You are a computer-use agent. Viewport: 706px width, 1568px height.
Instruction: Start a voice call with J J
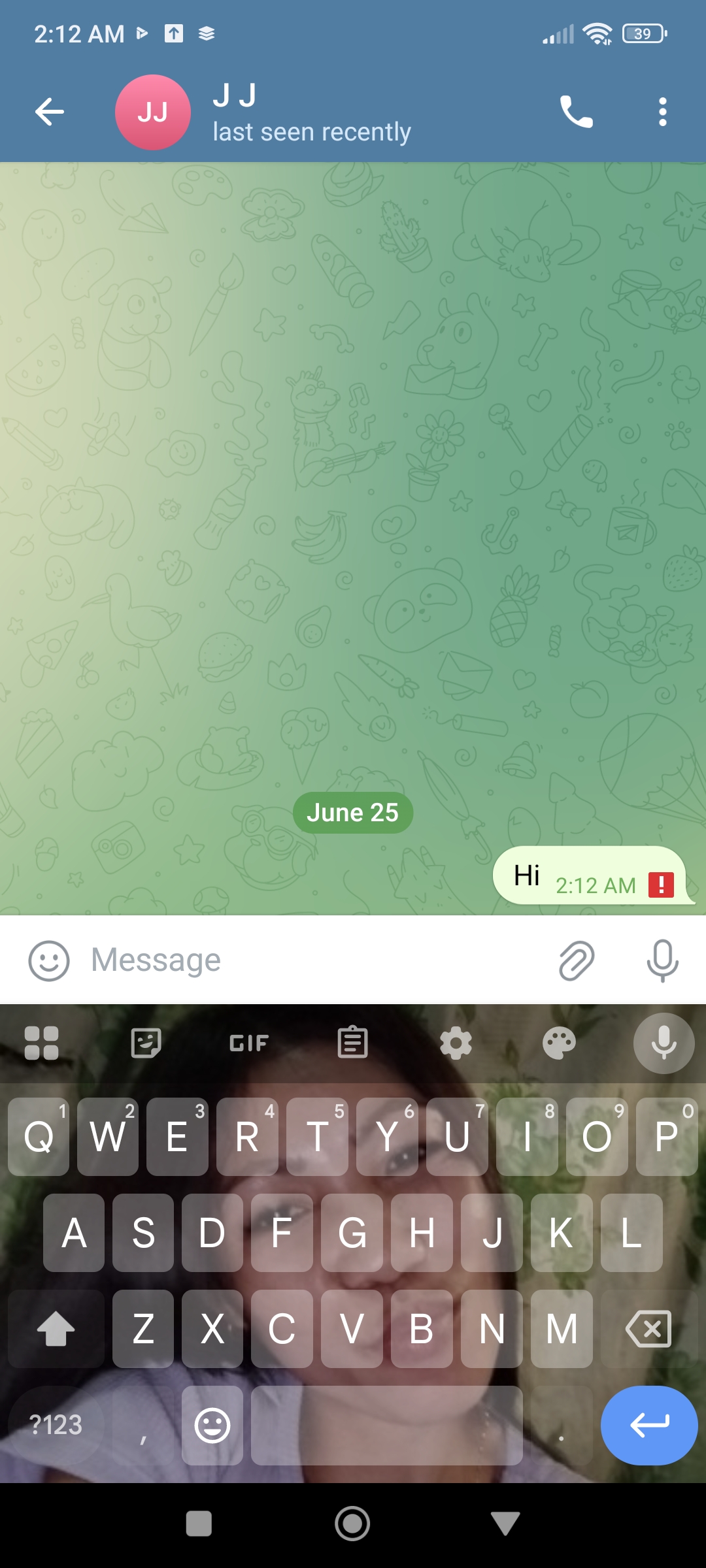(x=576, y=112)
